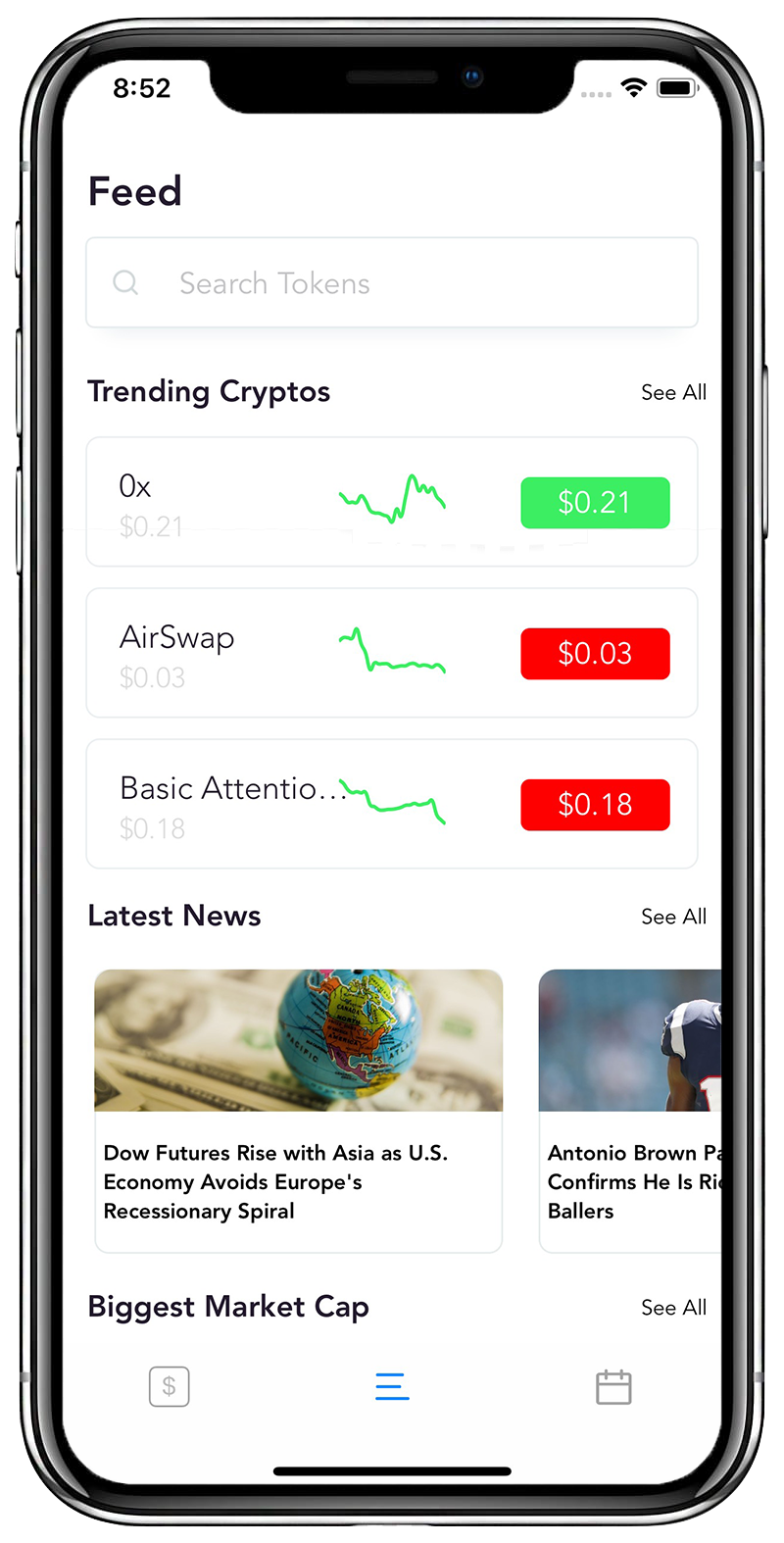Open the Antonio Brown news article

coord(630,1111)
